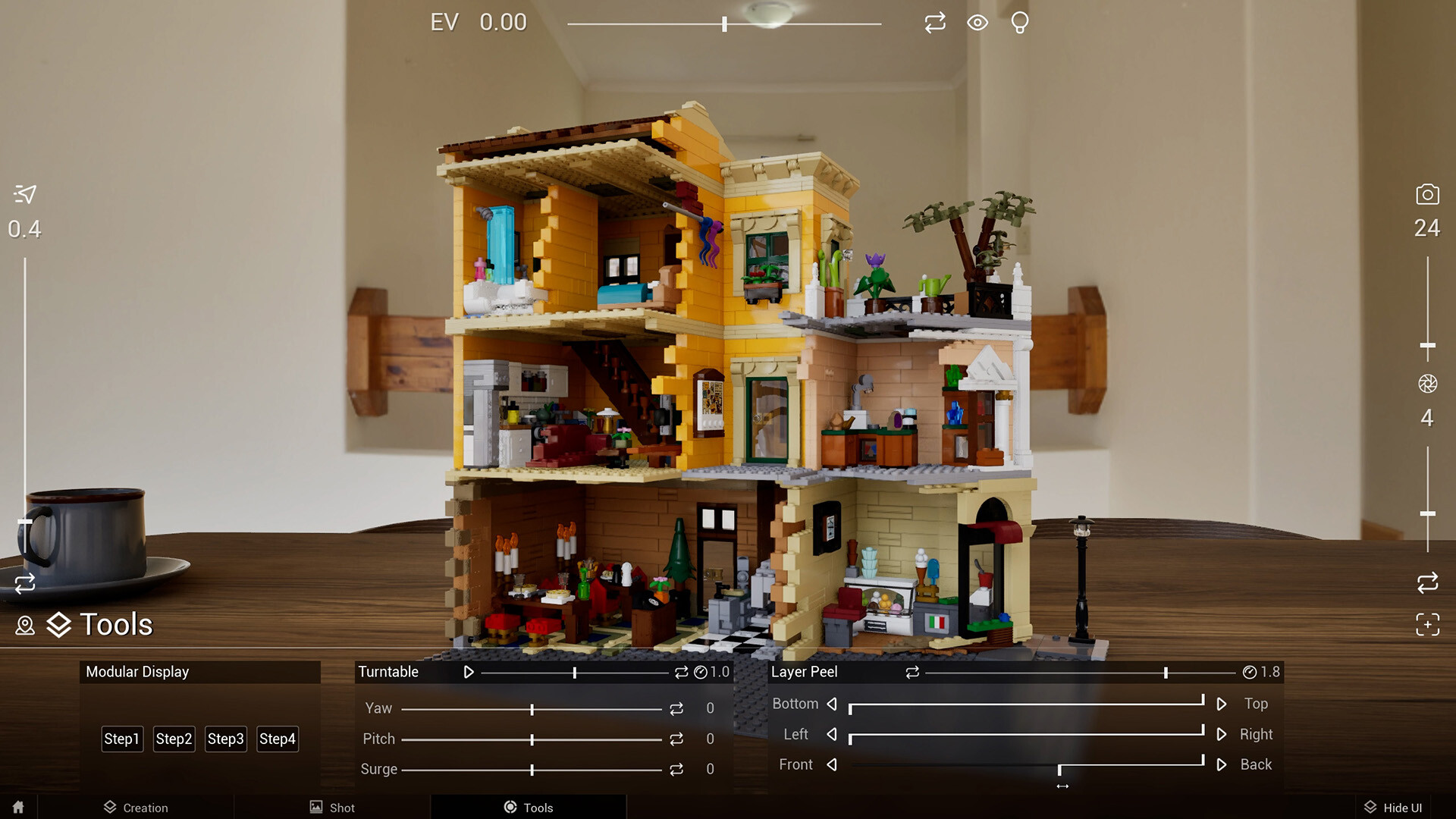Switch to the Shot tab

332,808
